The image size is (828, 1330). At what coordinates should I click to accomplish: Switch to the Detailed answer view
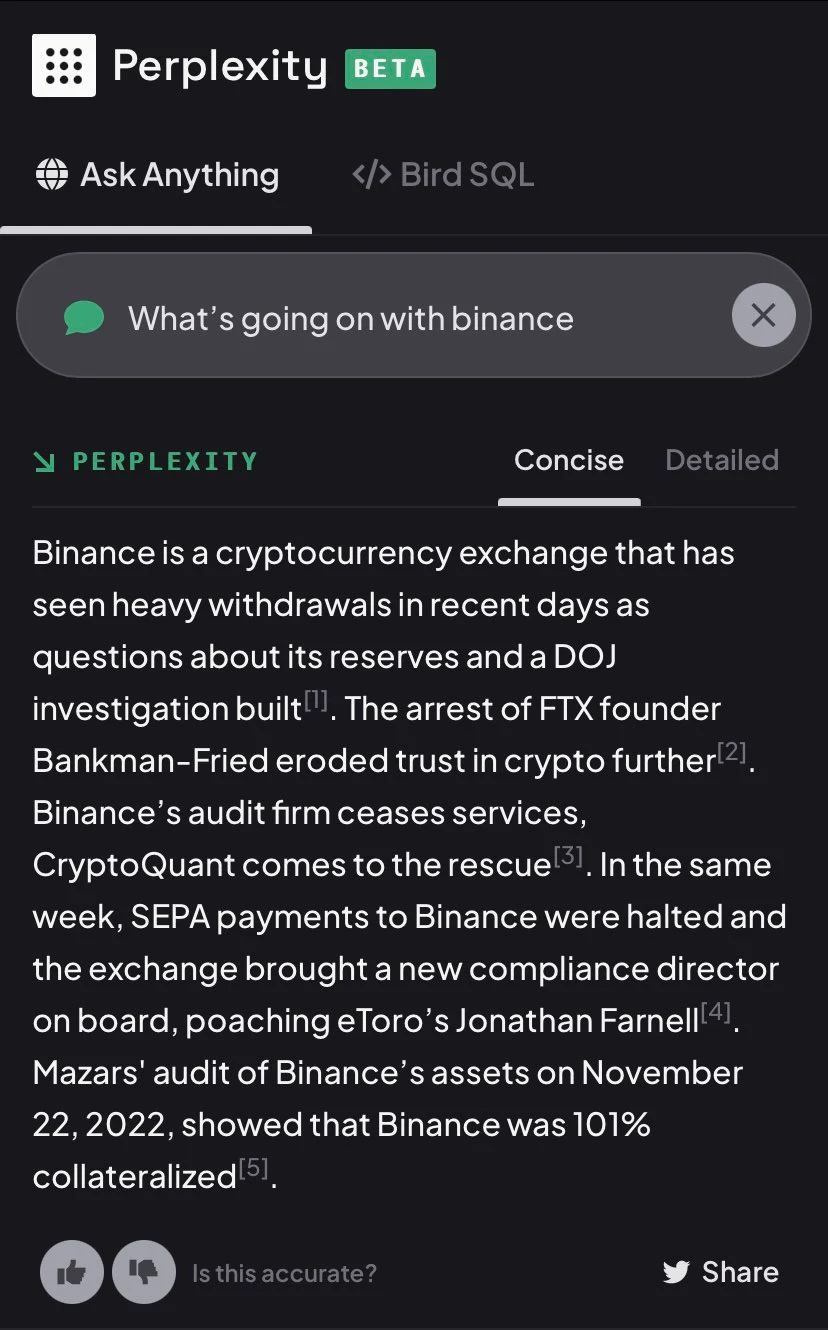[x=721, y=460]
